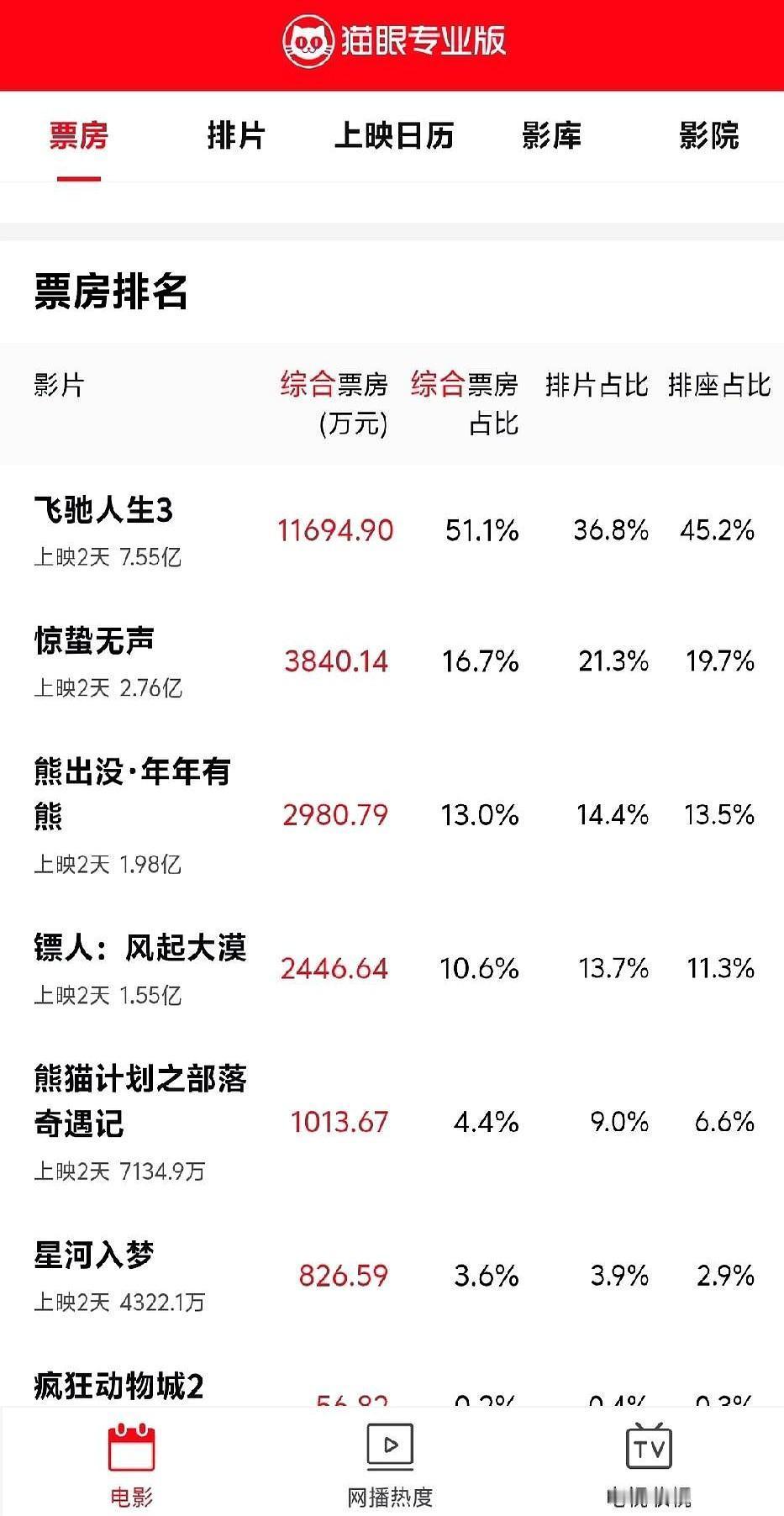View details for 星河入梦

click(92, 1255)
